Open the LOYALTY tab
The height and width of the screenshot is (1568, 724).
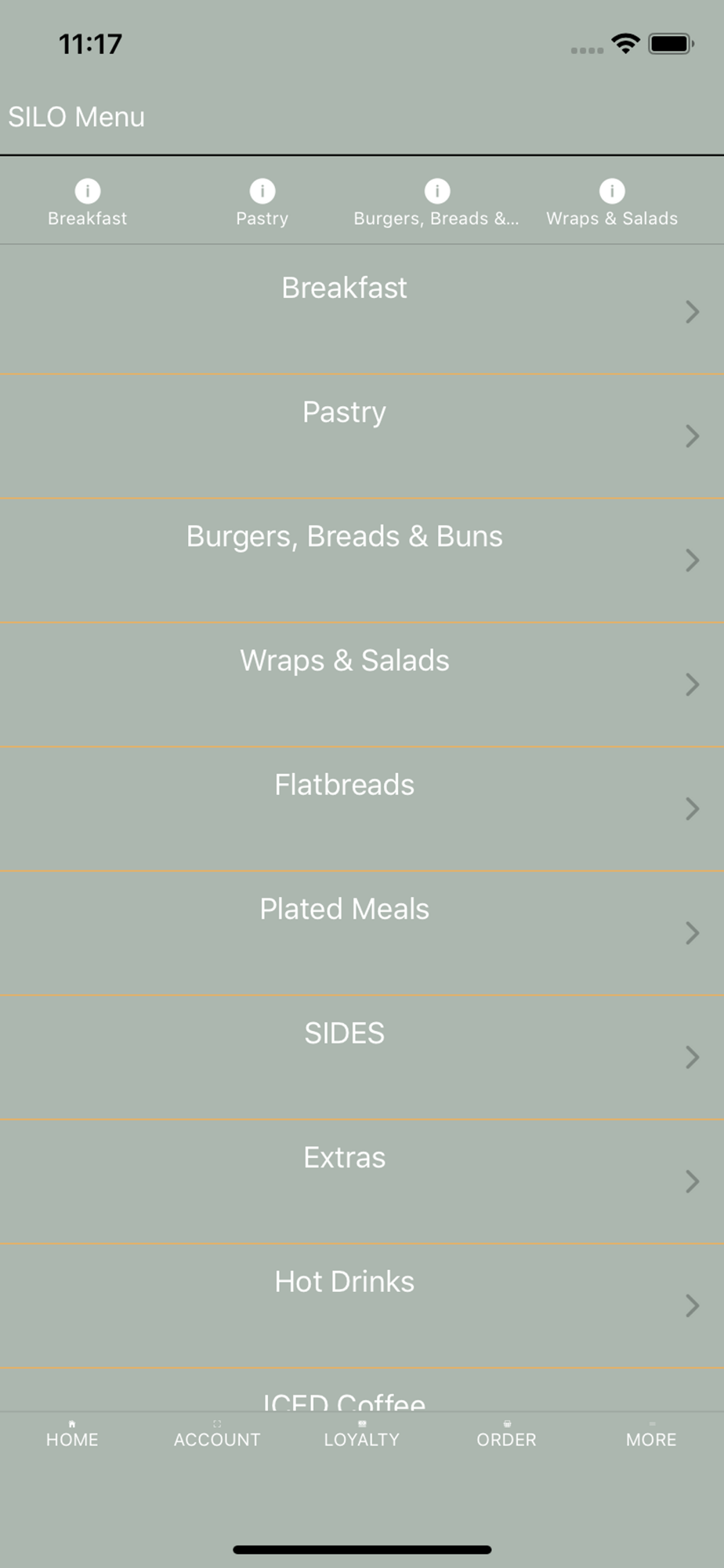coord(362,1434)
